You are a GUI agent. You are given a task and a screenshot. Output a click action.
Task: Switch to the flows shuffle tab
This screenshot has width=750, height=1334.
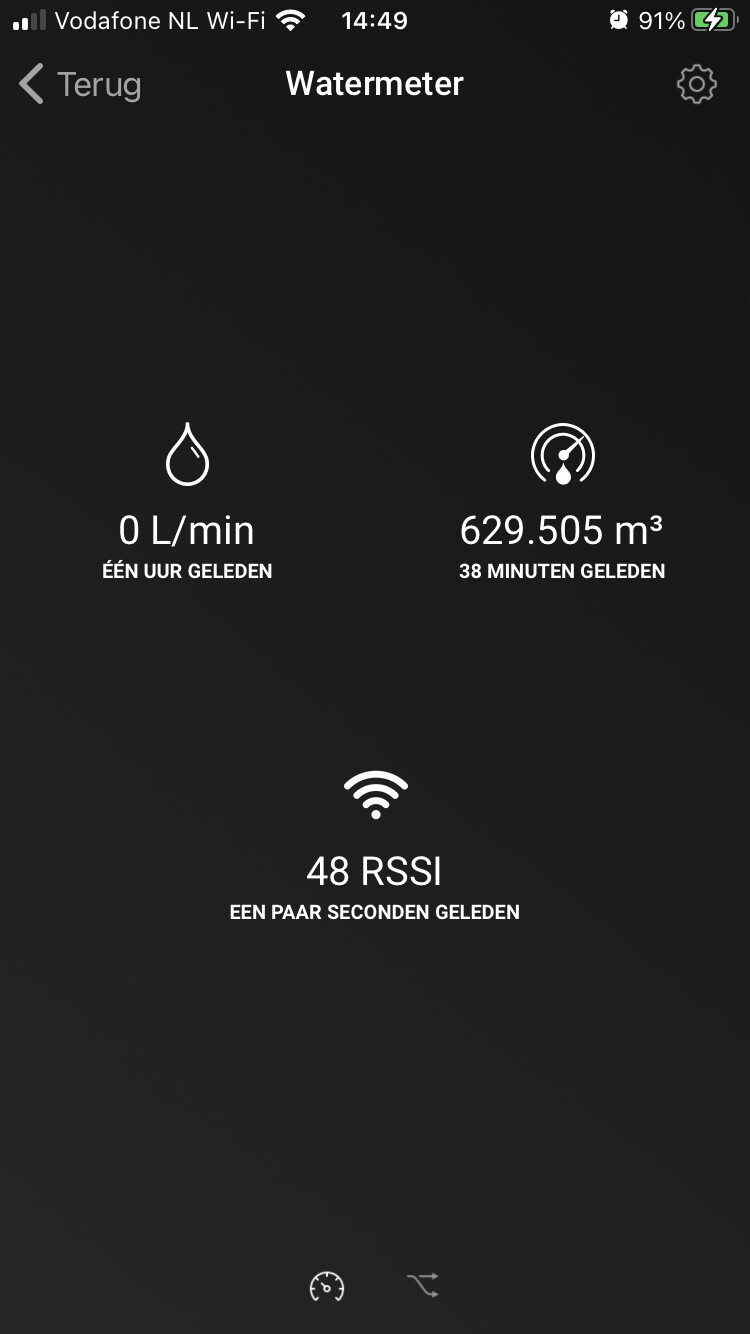point(423,1286)
